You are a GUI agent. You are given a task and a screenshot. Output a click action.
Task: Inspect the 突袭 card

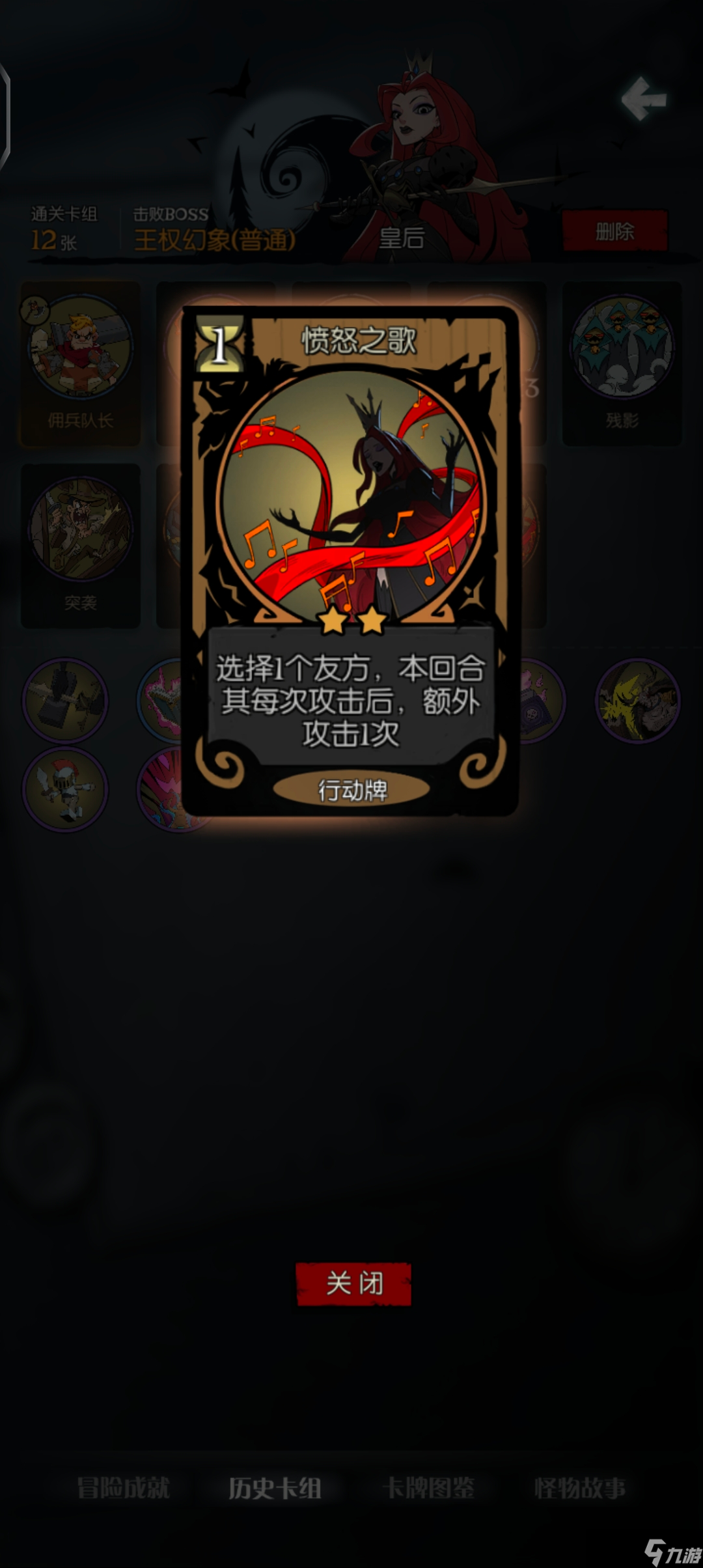click(80, 546)
